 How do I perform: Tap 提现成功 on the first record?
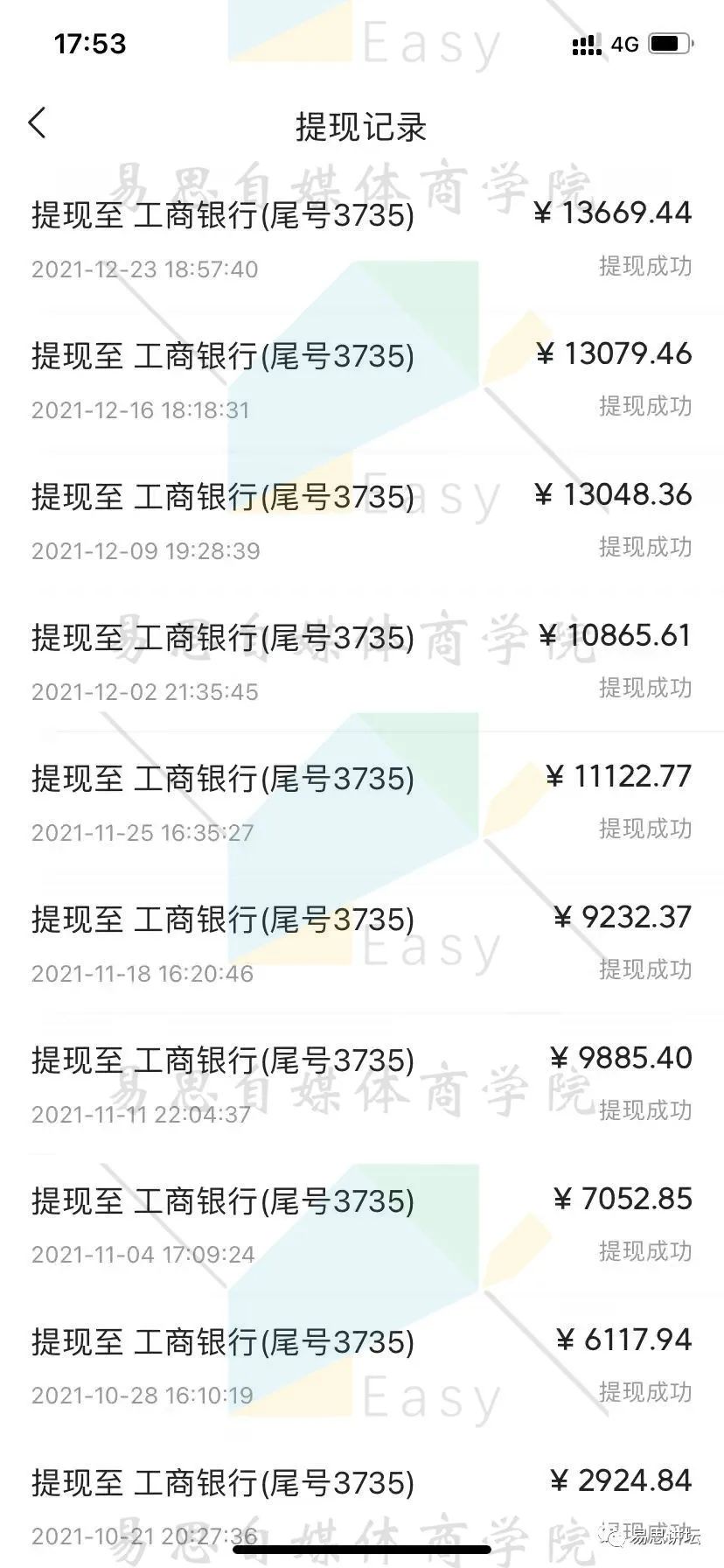645,266
